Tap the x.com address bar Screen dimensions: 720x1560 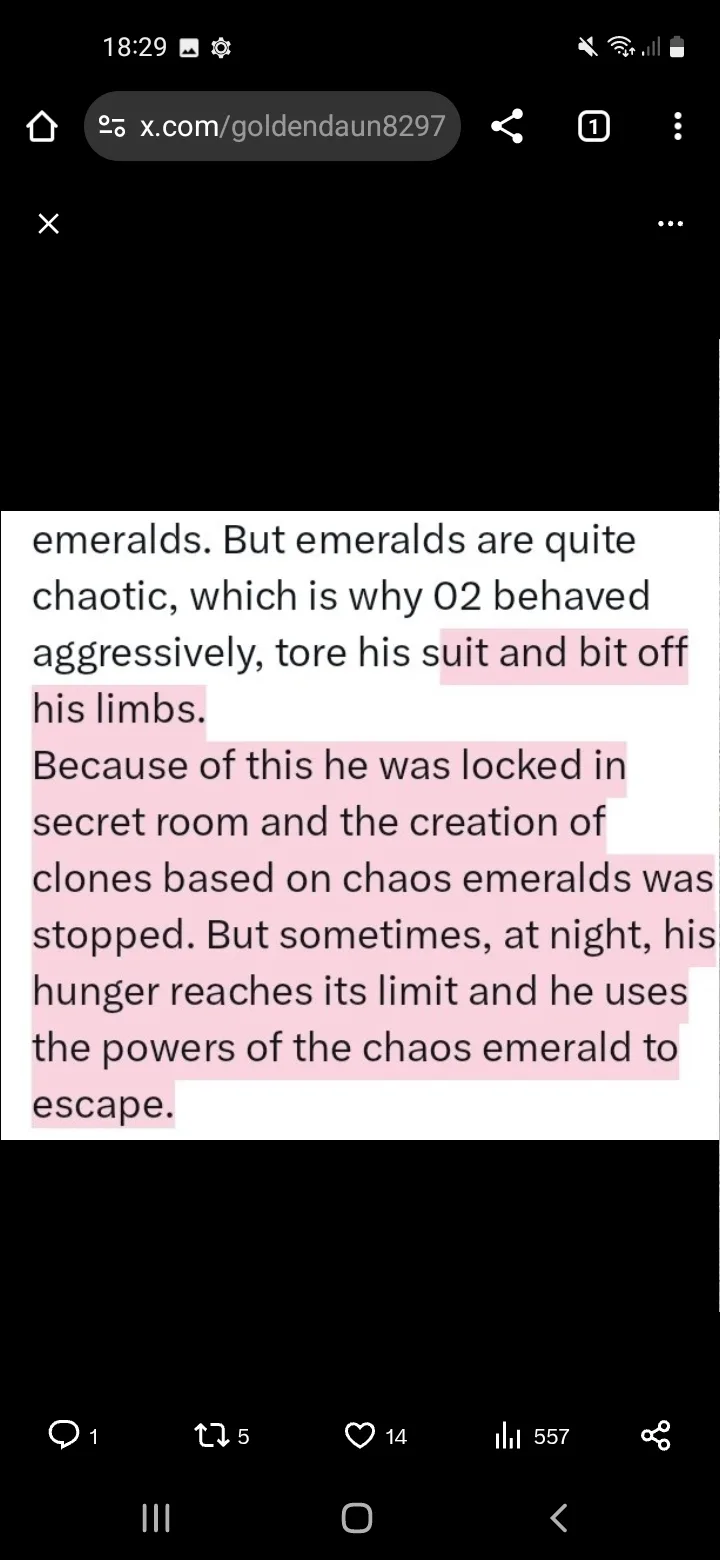[272, 126]
